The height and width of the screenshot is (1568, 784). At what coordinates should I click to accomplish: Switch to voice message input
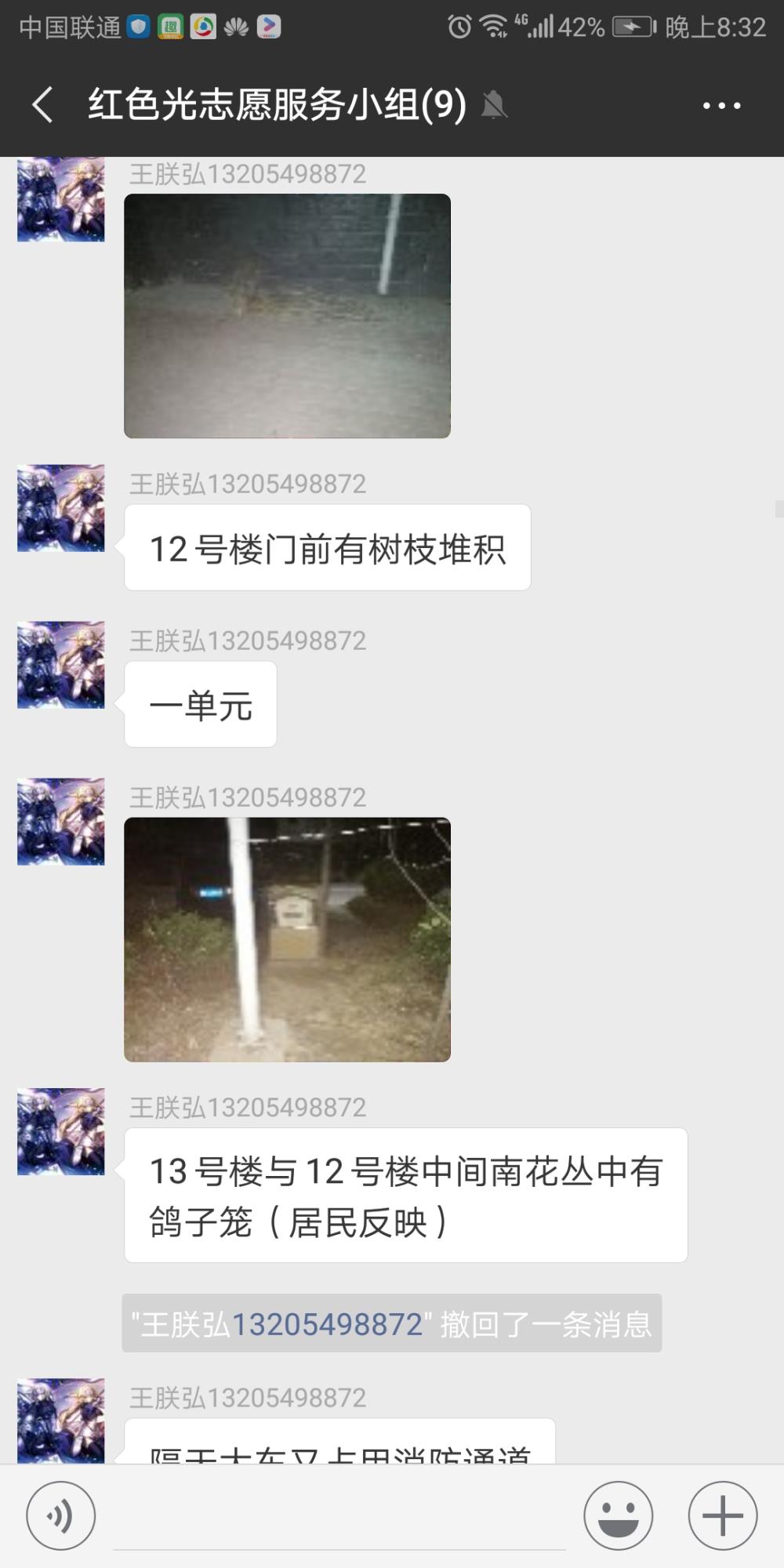pos(61,1515)
